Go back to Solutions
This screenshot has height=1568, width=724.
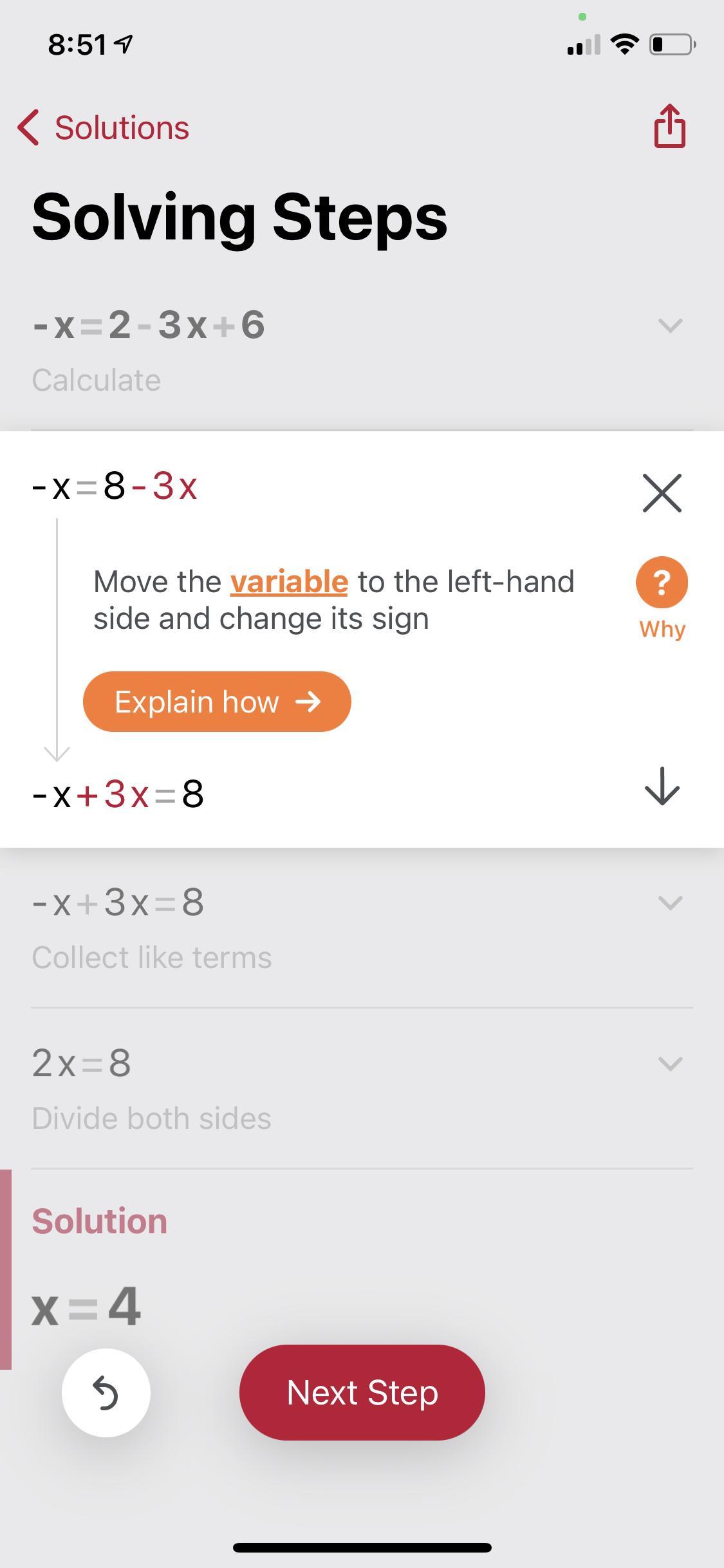104,127
